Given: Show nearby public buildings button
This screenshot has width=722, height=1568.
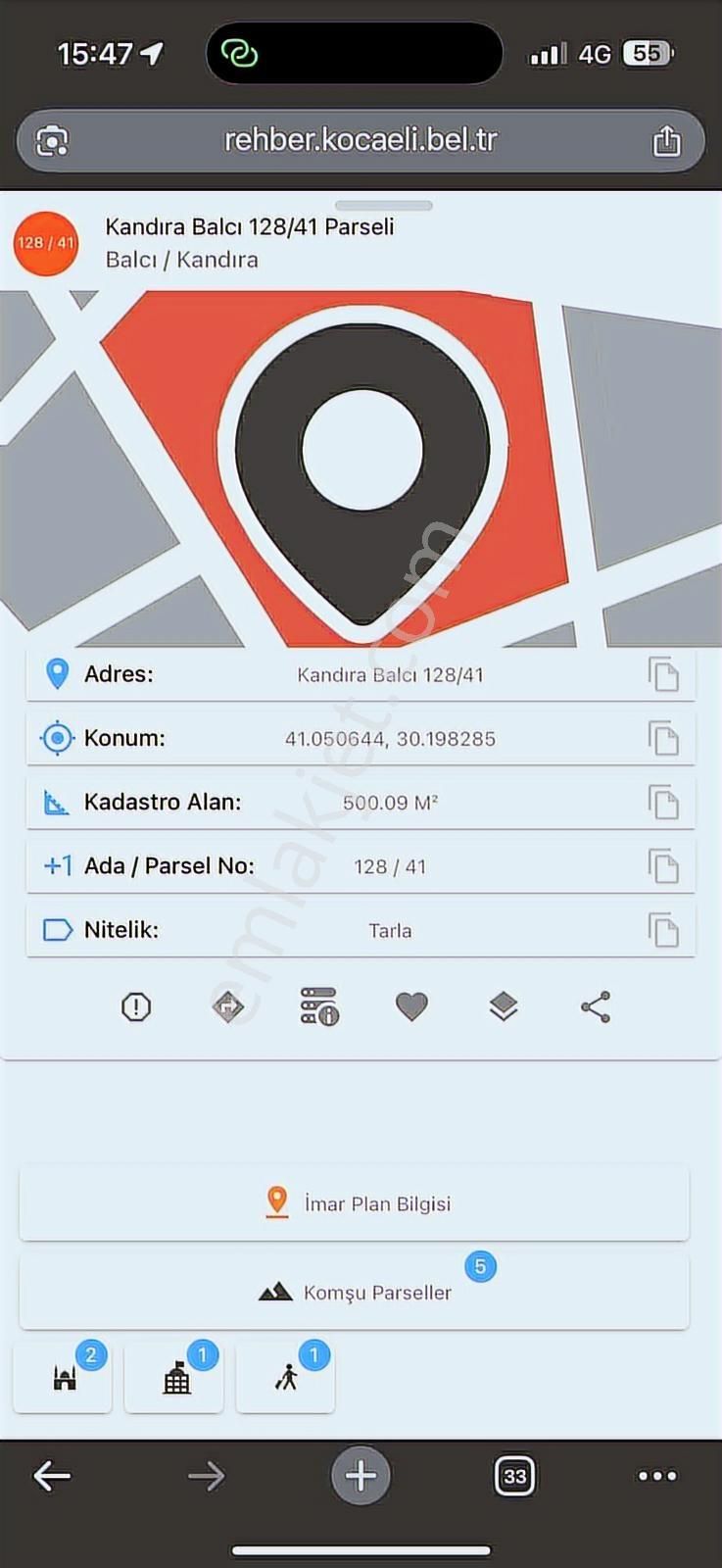Looking at the screenshot, I should pos(175,1378).
